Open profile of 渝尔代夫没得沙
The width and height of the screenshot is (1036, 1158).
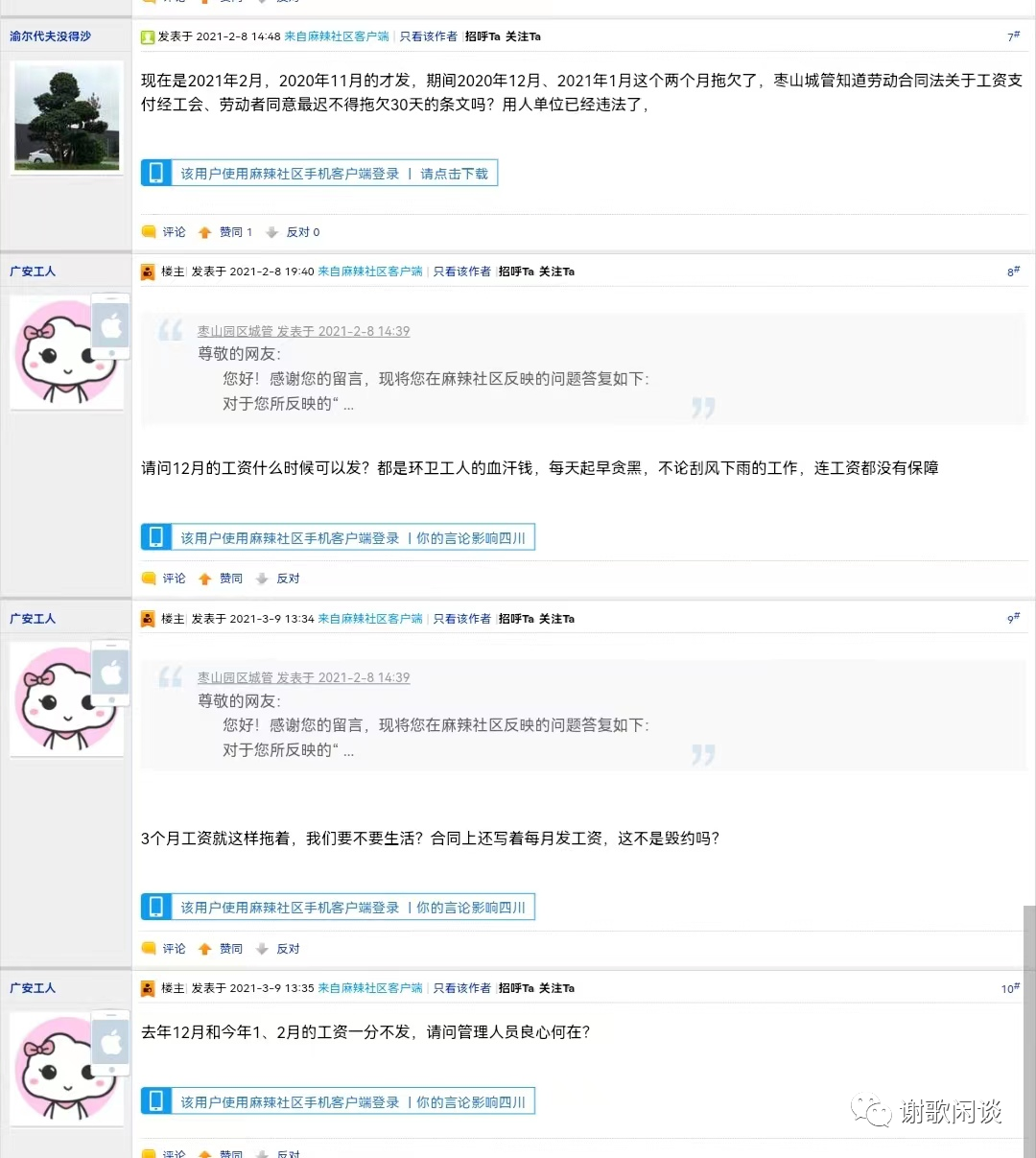point(50,36)
